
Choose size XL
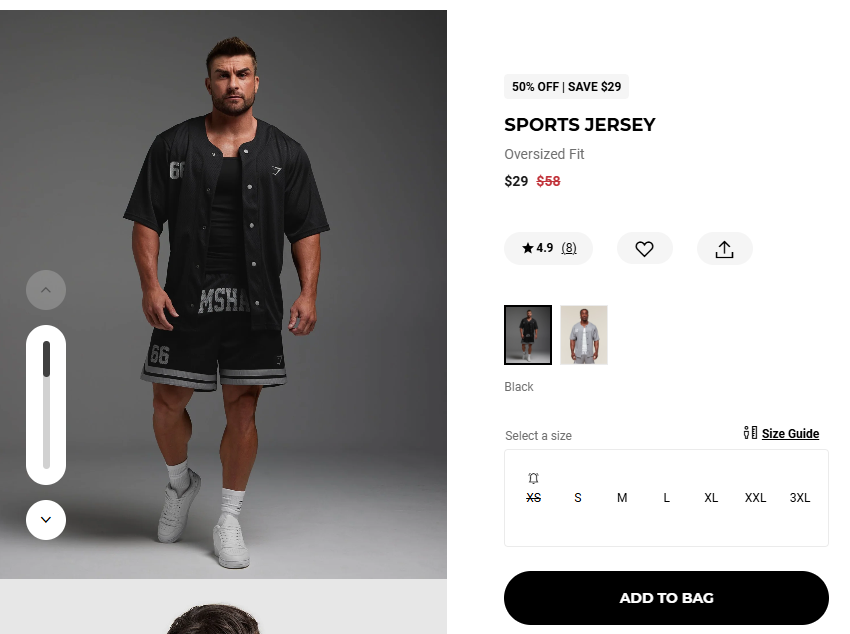click(x=710, y=497)
